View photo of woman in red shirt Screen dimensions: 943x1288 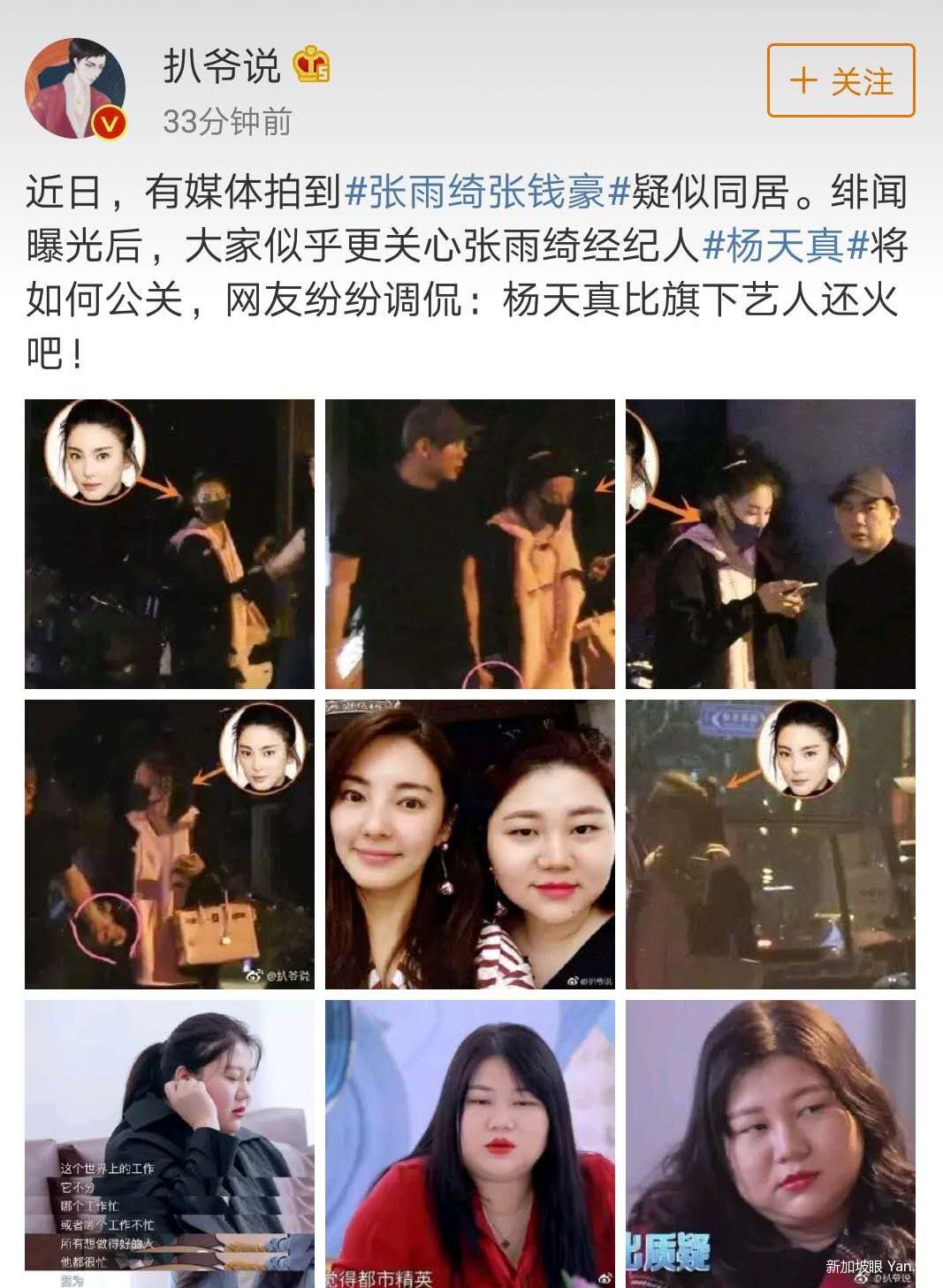click(x=470, y=1143)
